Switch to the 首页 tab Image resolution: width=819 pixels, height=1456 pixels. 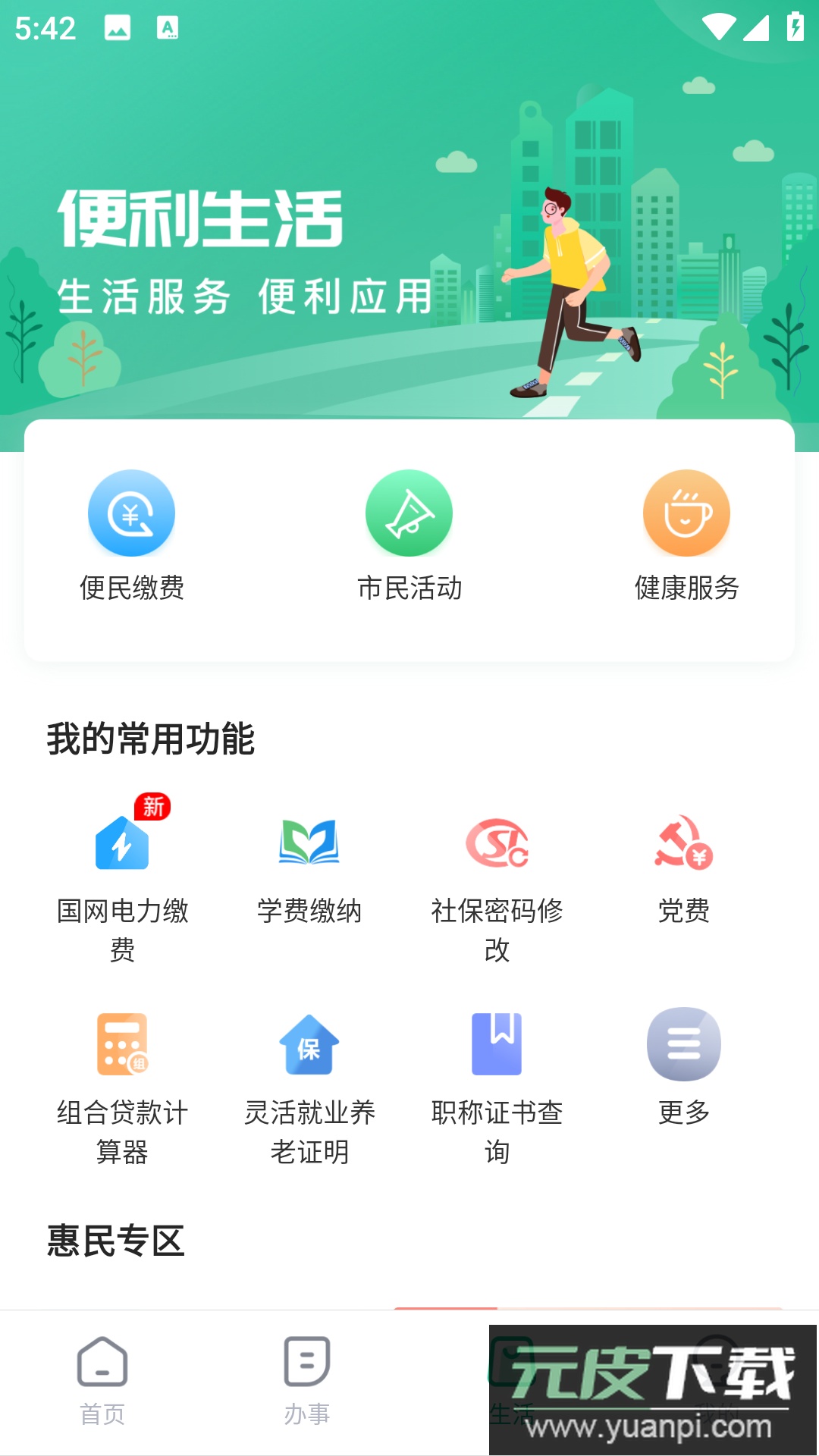click(102, 1382)
